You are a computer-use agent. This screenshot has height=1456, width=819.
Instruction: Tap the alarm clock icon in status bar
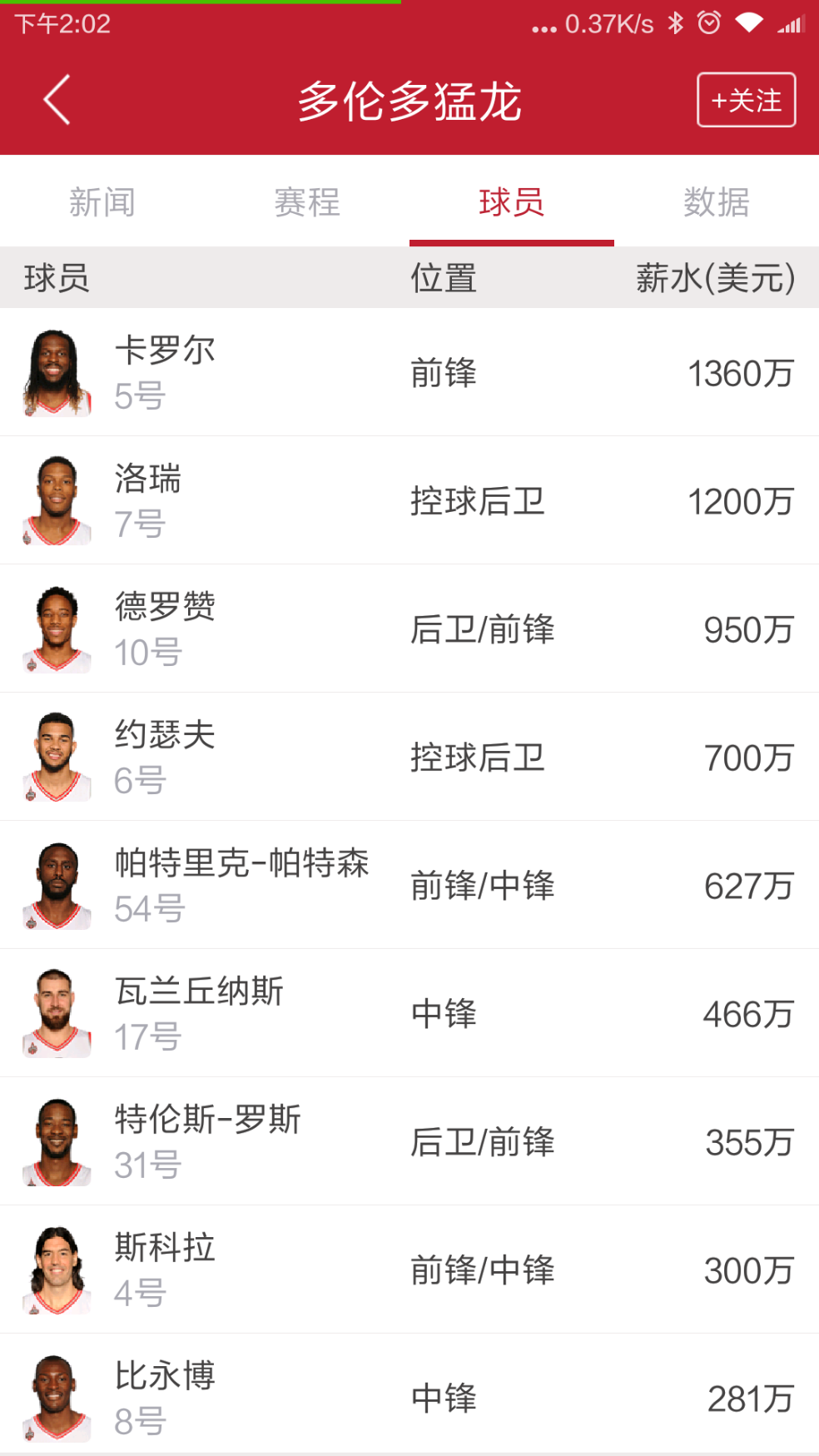708,24
